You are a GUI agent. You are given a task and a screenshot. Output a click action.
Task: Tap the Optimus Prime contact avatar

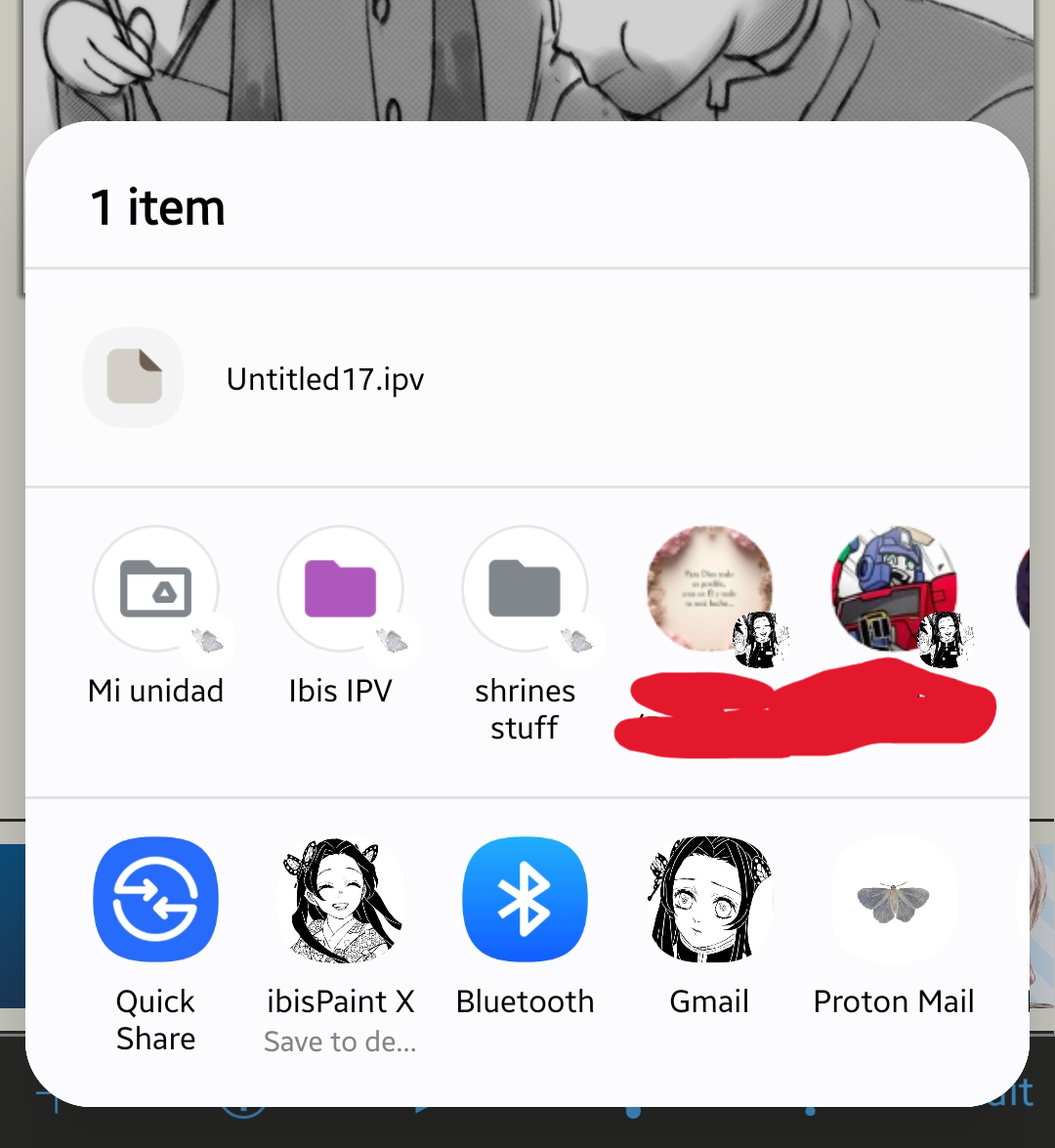894,589
